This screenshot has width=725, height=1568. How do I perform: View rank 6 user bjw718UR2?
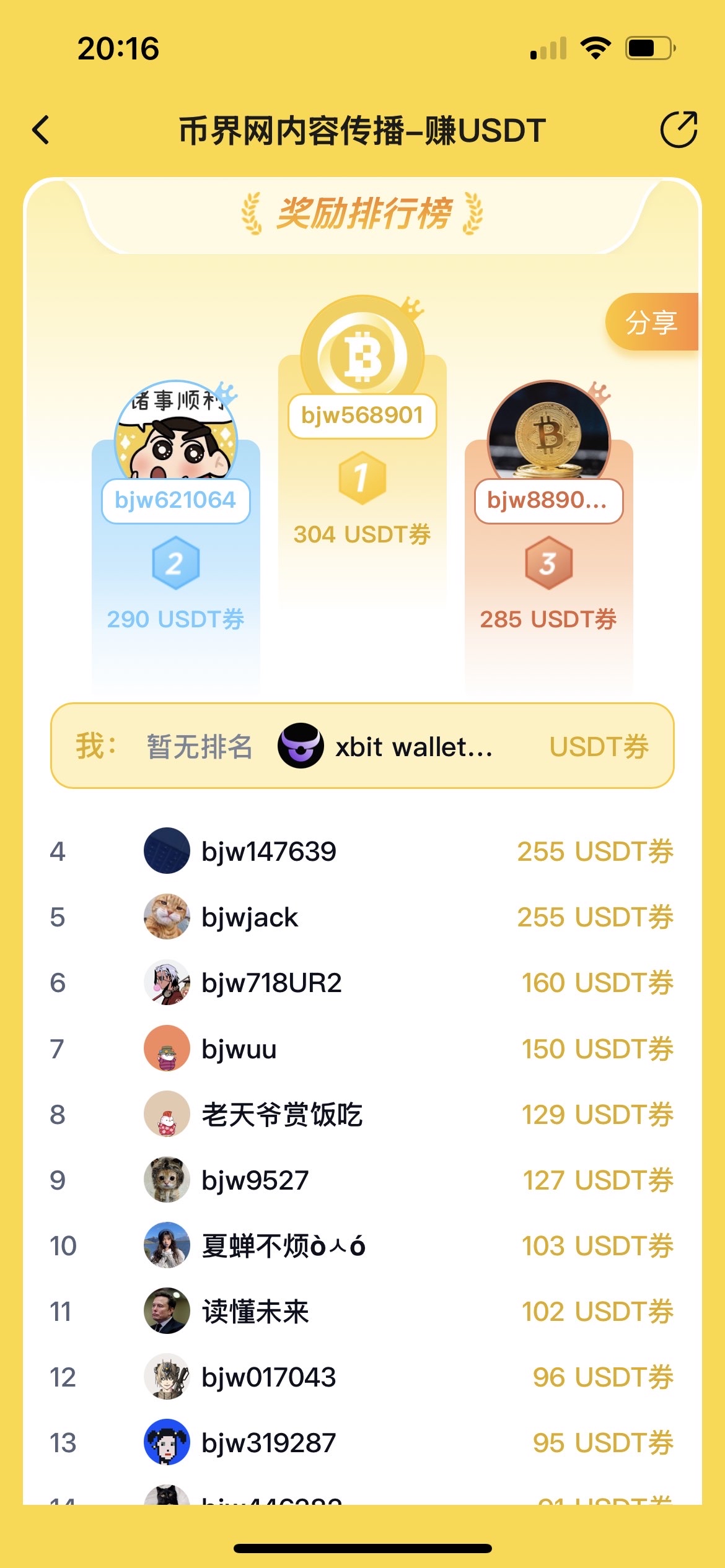coord(271,983)
